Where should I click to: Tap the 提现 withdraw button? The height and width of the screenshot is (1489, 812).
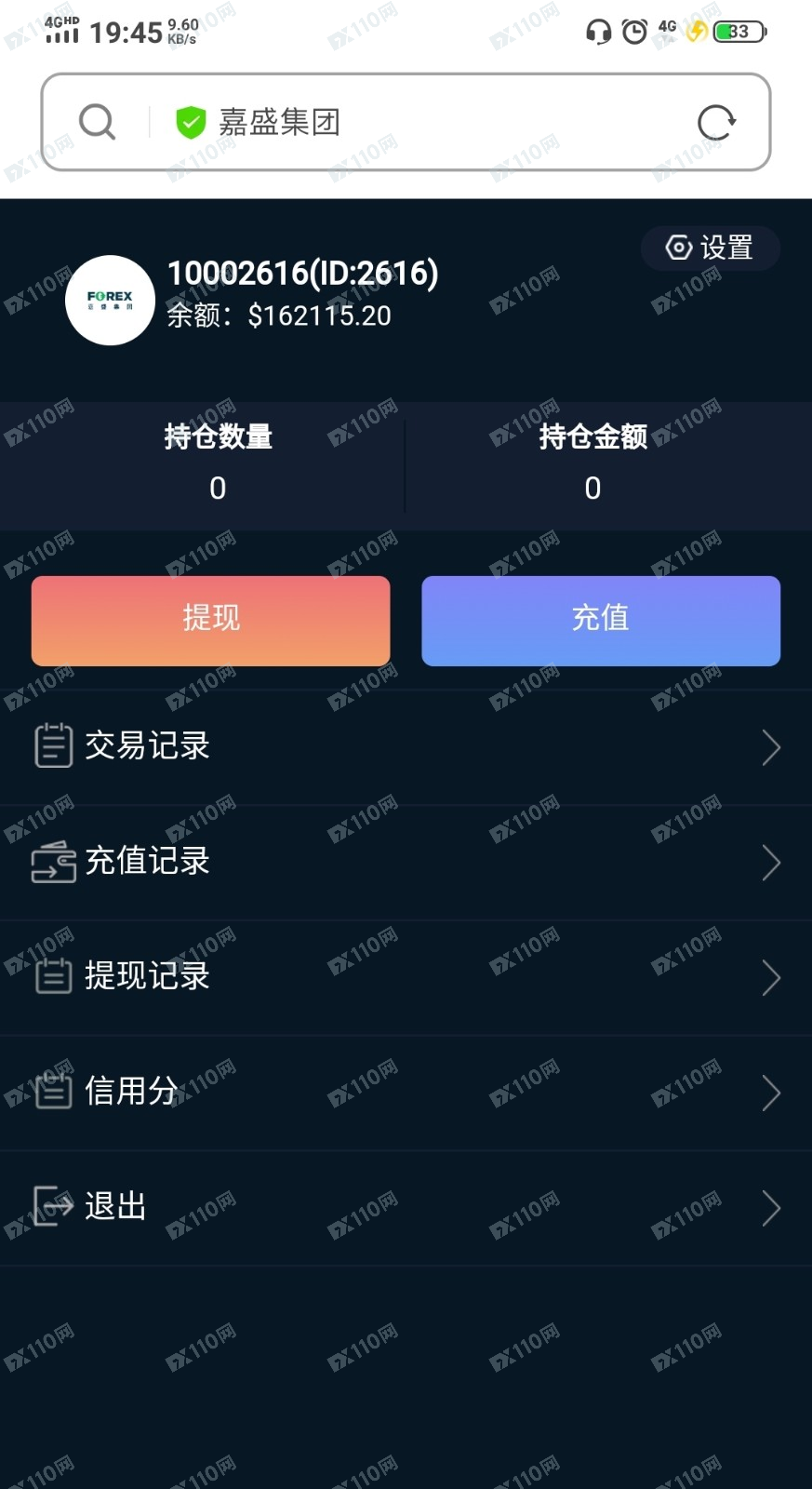pyautogui.click(x=211, y=620)
